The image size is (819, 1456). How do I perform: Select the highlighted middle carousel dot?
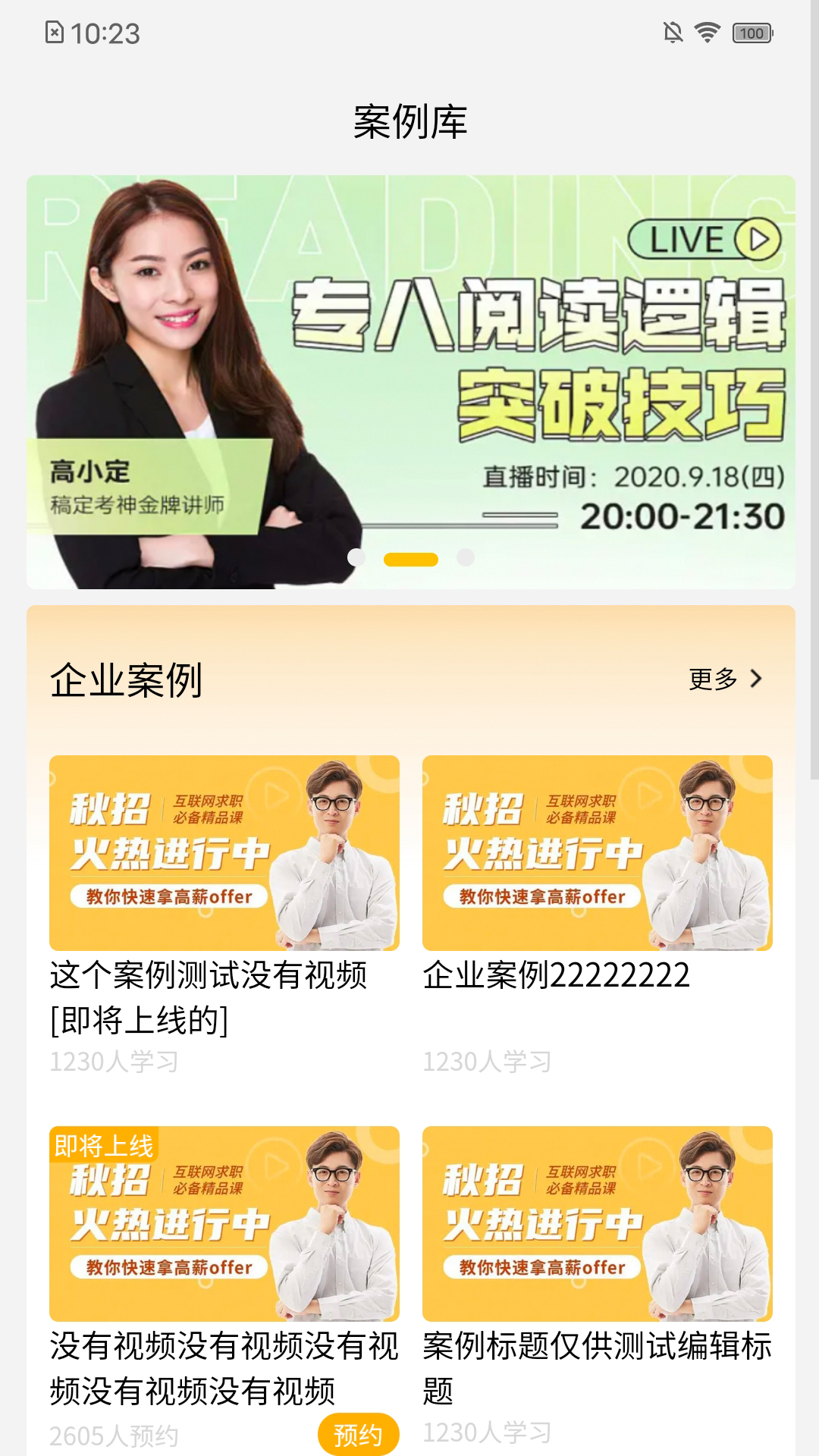coord(409,559)
